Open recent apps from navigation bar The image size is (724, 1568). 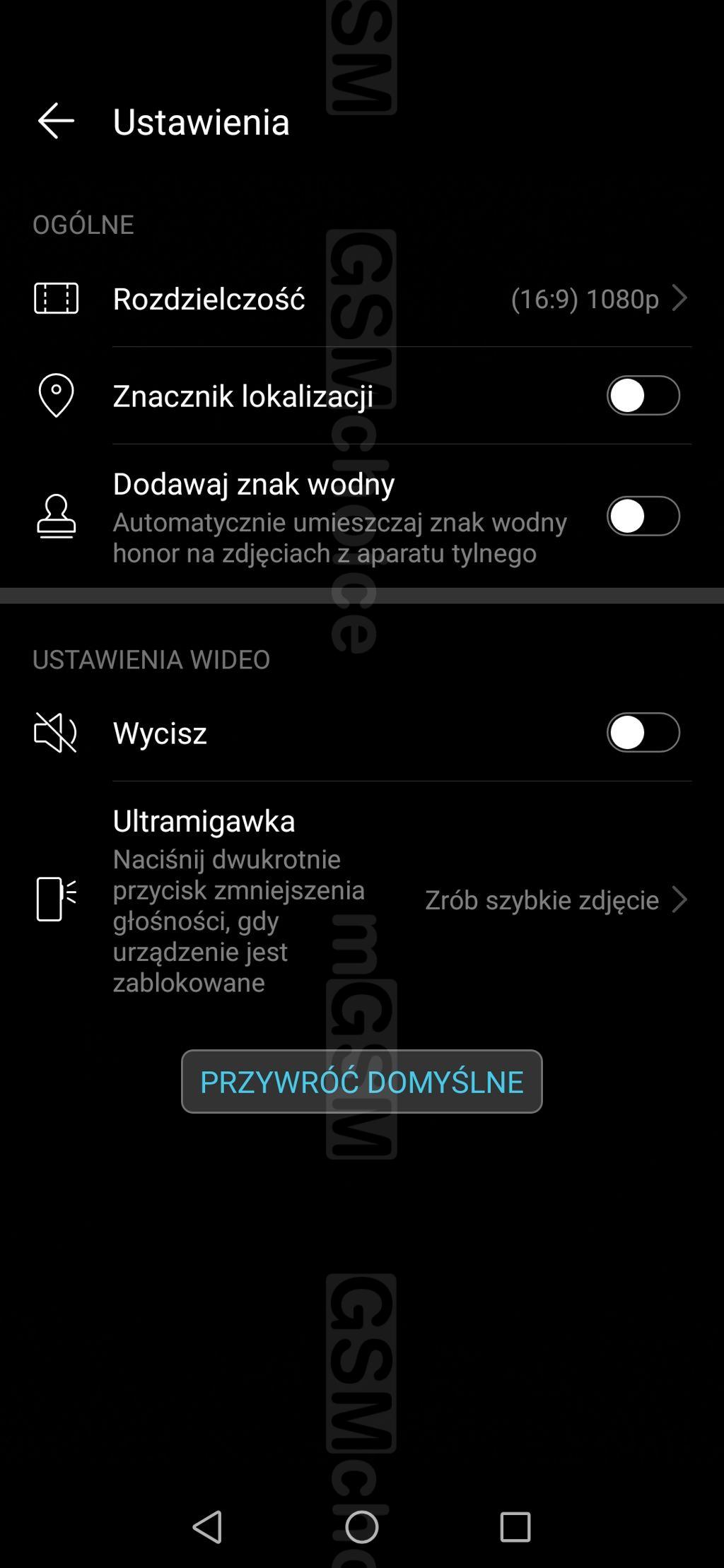(515, 1527)
